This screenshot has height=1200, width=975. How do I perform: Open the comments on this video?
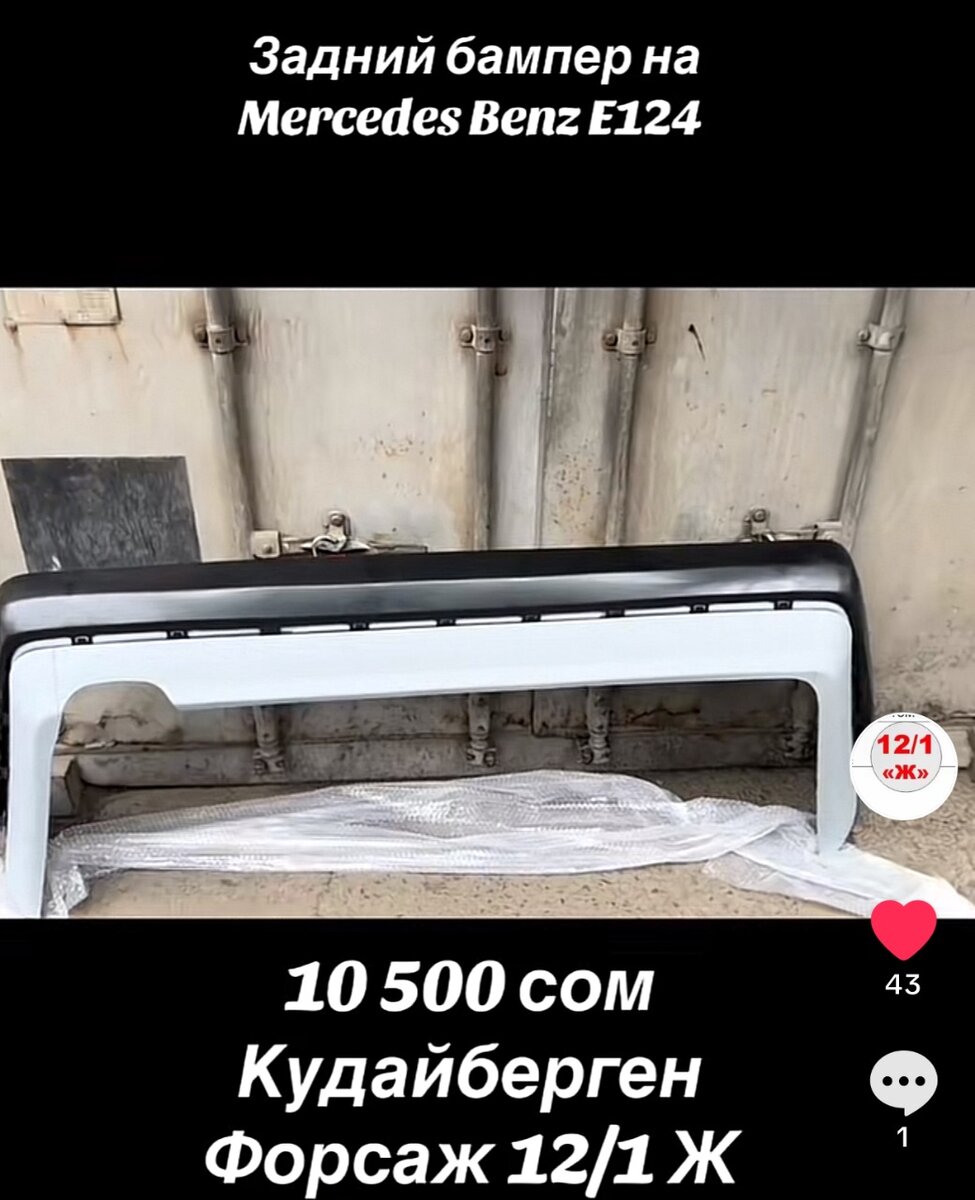tap(903, 1084)
